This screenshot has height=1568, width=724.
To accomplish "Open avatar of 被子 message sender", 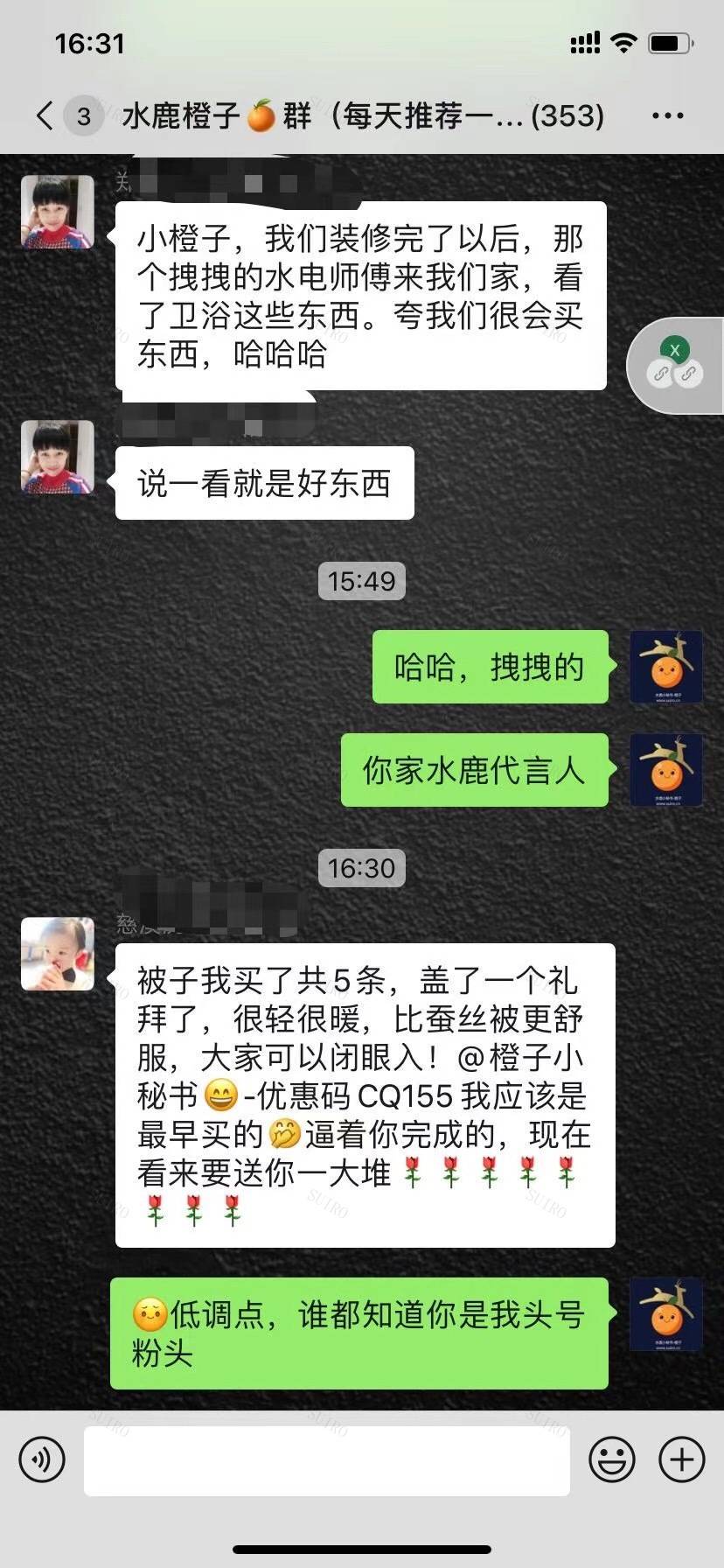I will tap(58, 954).
